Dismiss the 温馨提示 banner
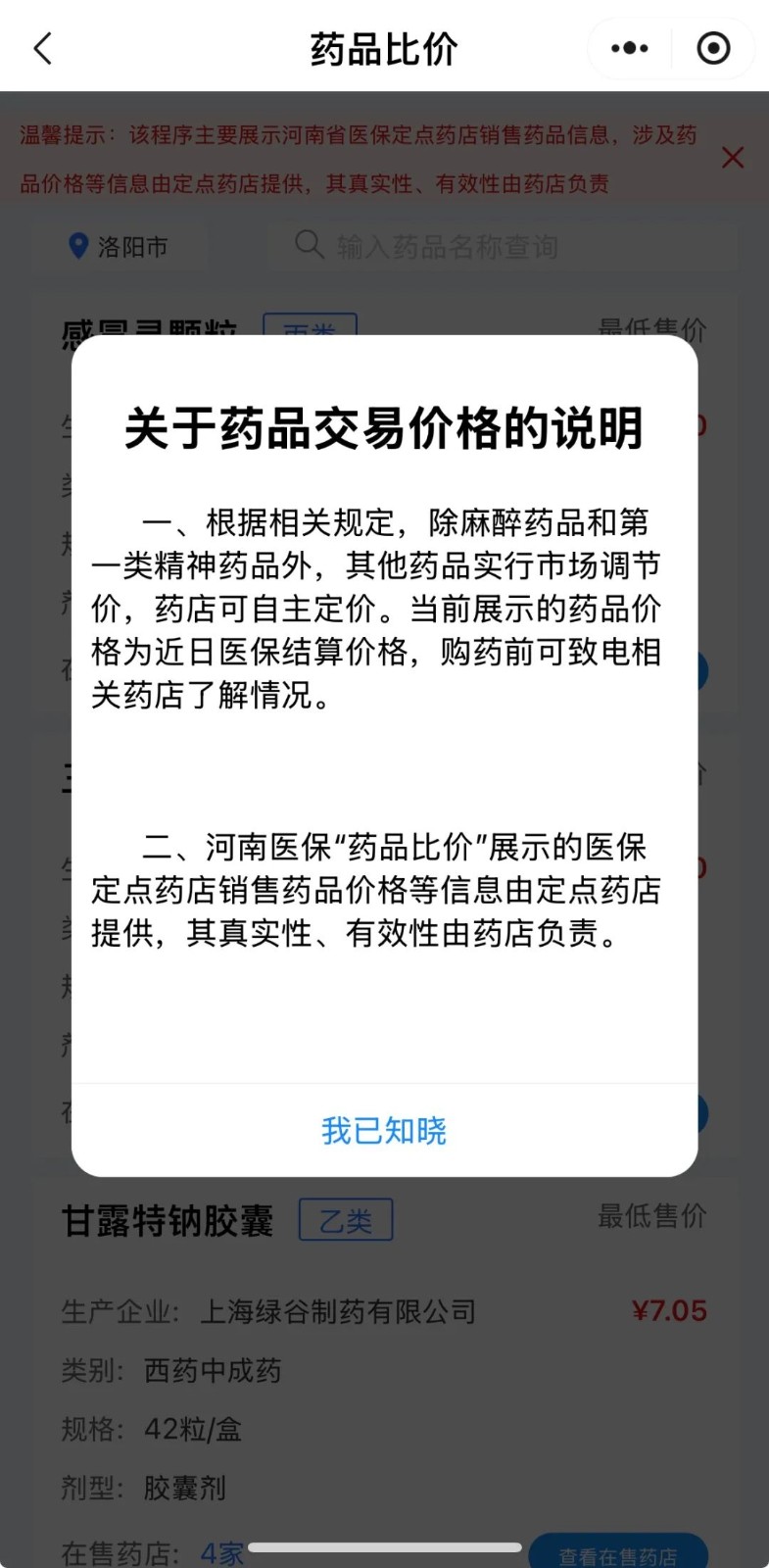The height and width of the screenshot is (1568, 769). 733,158
